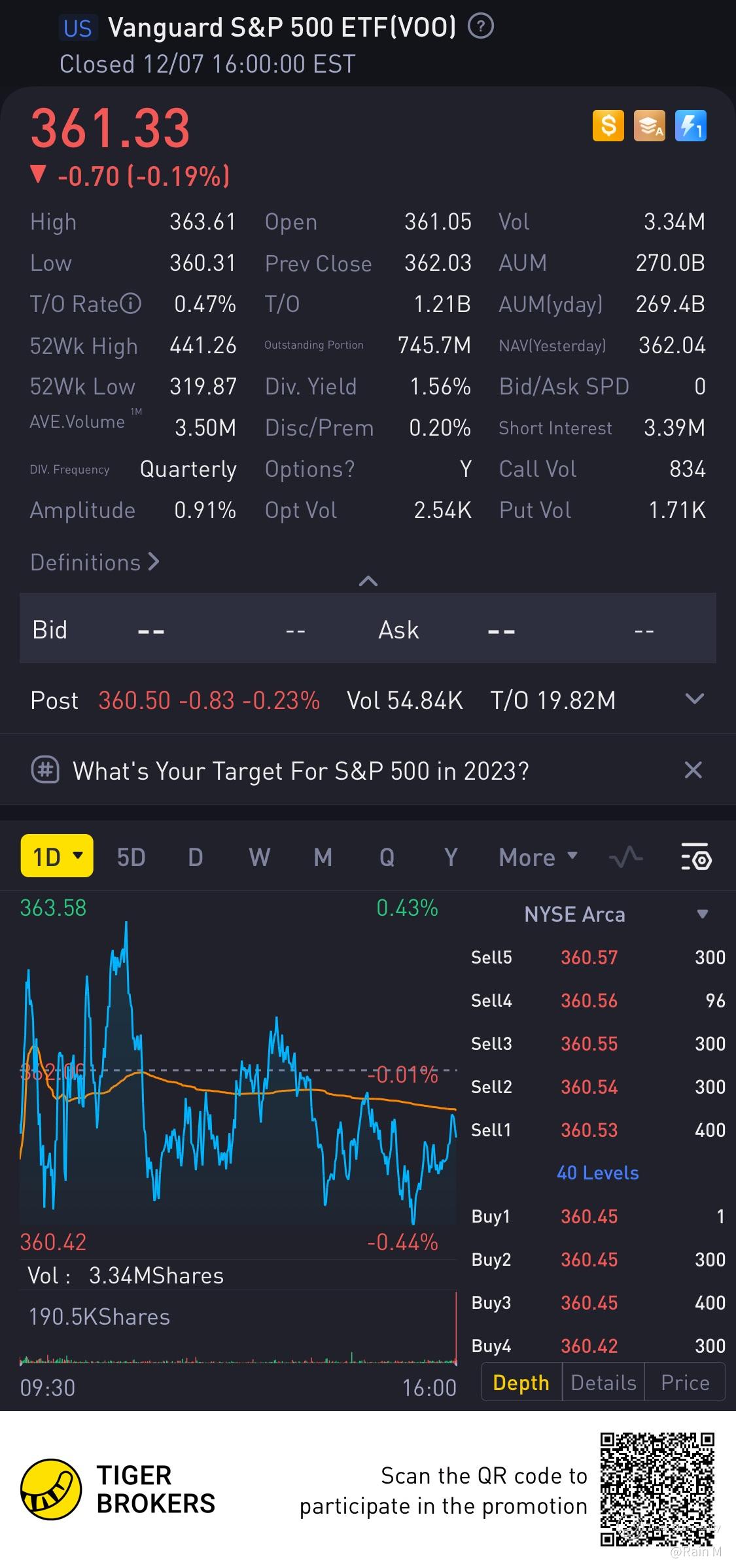Show info for T/O Rate
Image resolution: width=736 pixels, height=1568 pixels.
tap(131, 304)
